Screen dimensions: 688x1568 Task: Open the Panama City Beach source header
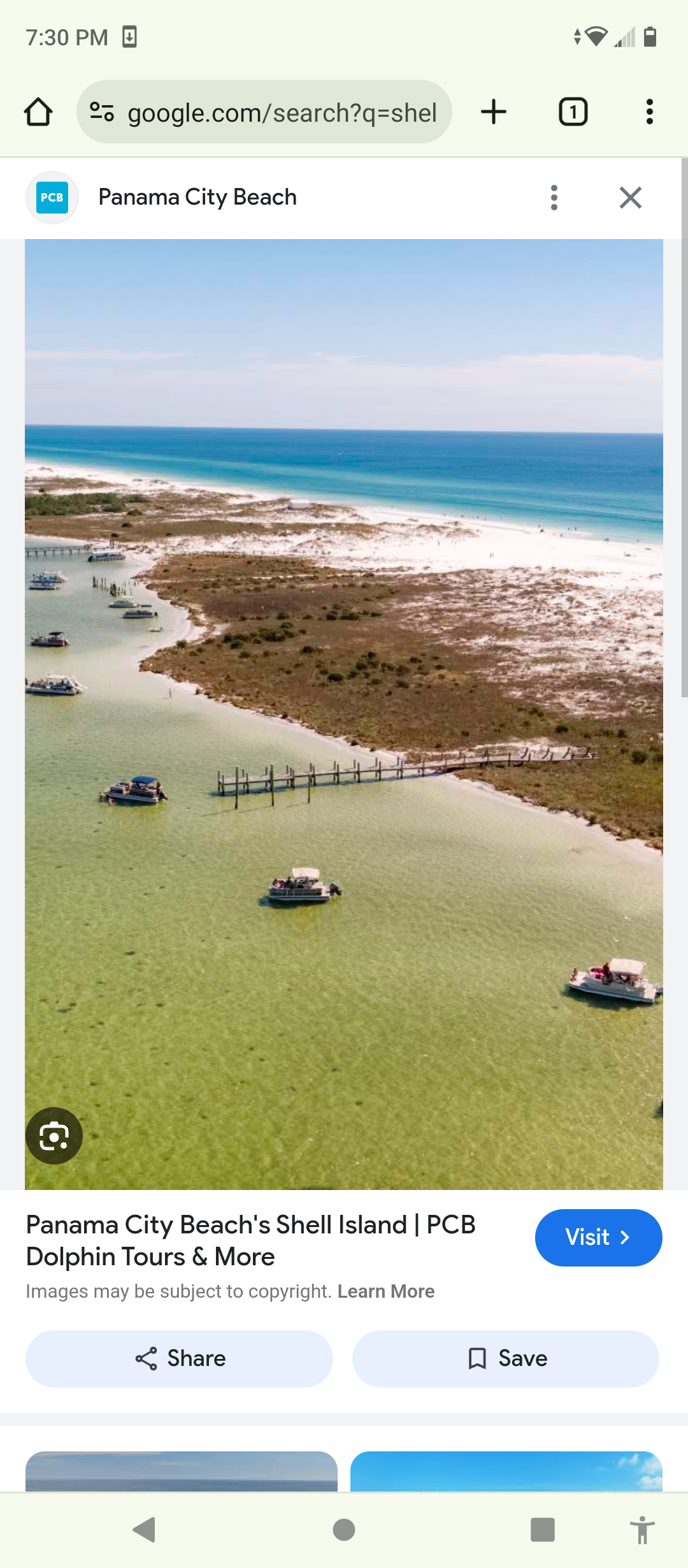pyautogui.click(x=197, y=198)
